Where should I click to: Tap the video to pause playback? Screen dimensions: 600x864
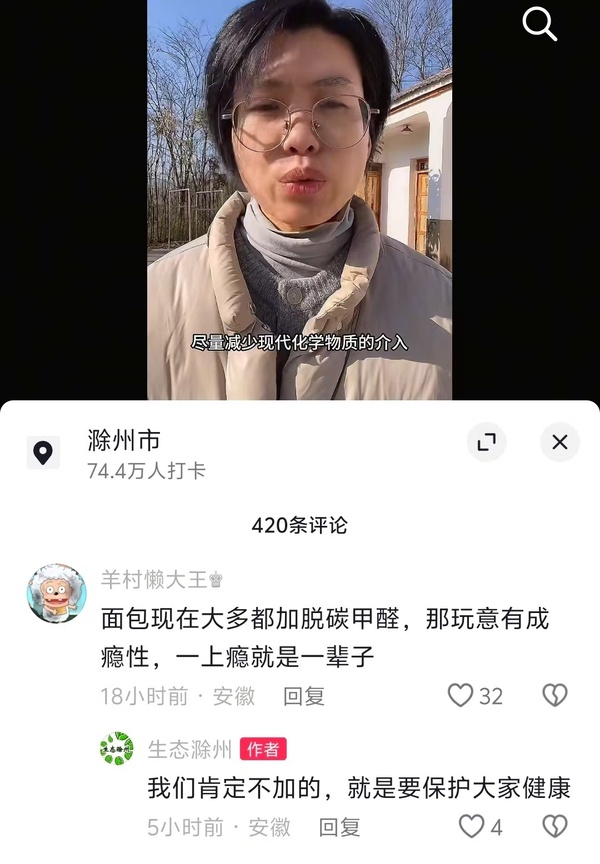click(300, 200)
